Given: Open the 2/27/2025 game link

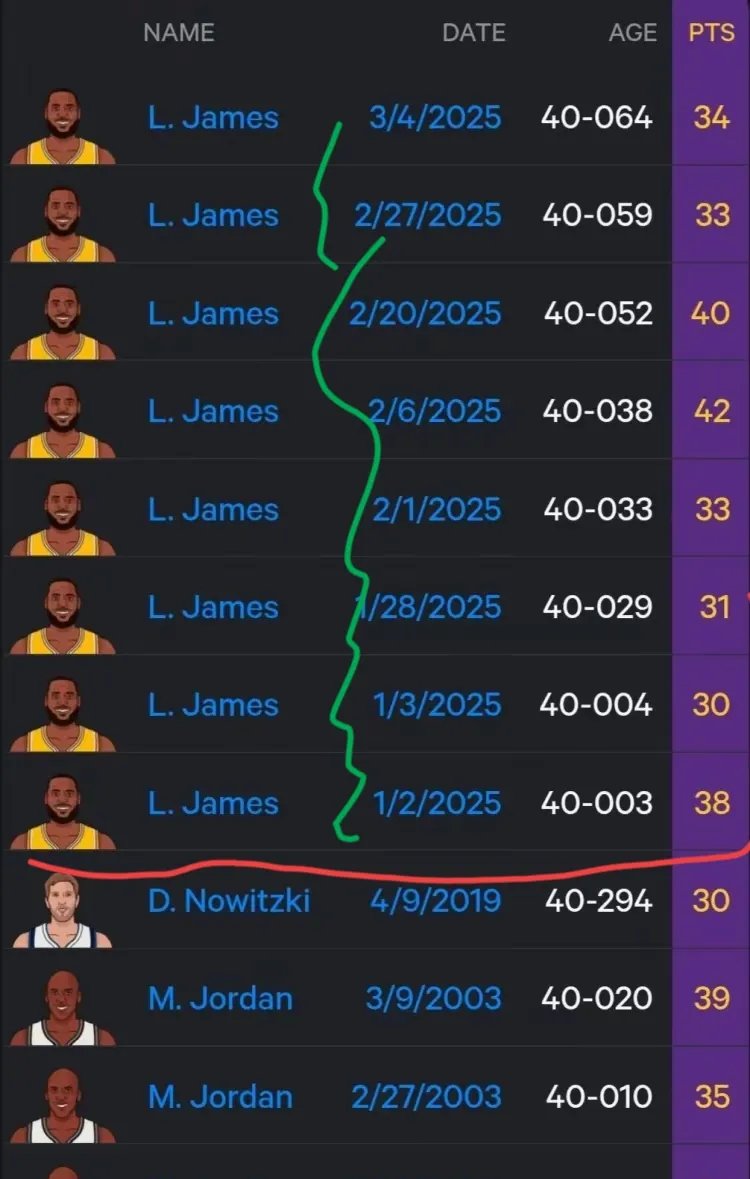Looking at the screenshot, I should tap(427, 215).
